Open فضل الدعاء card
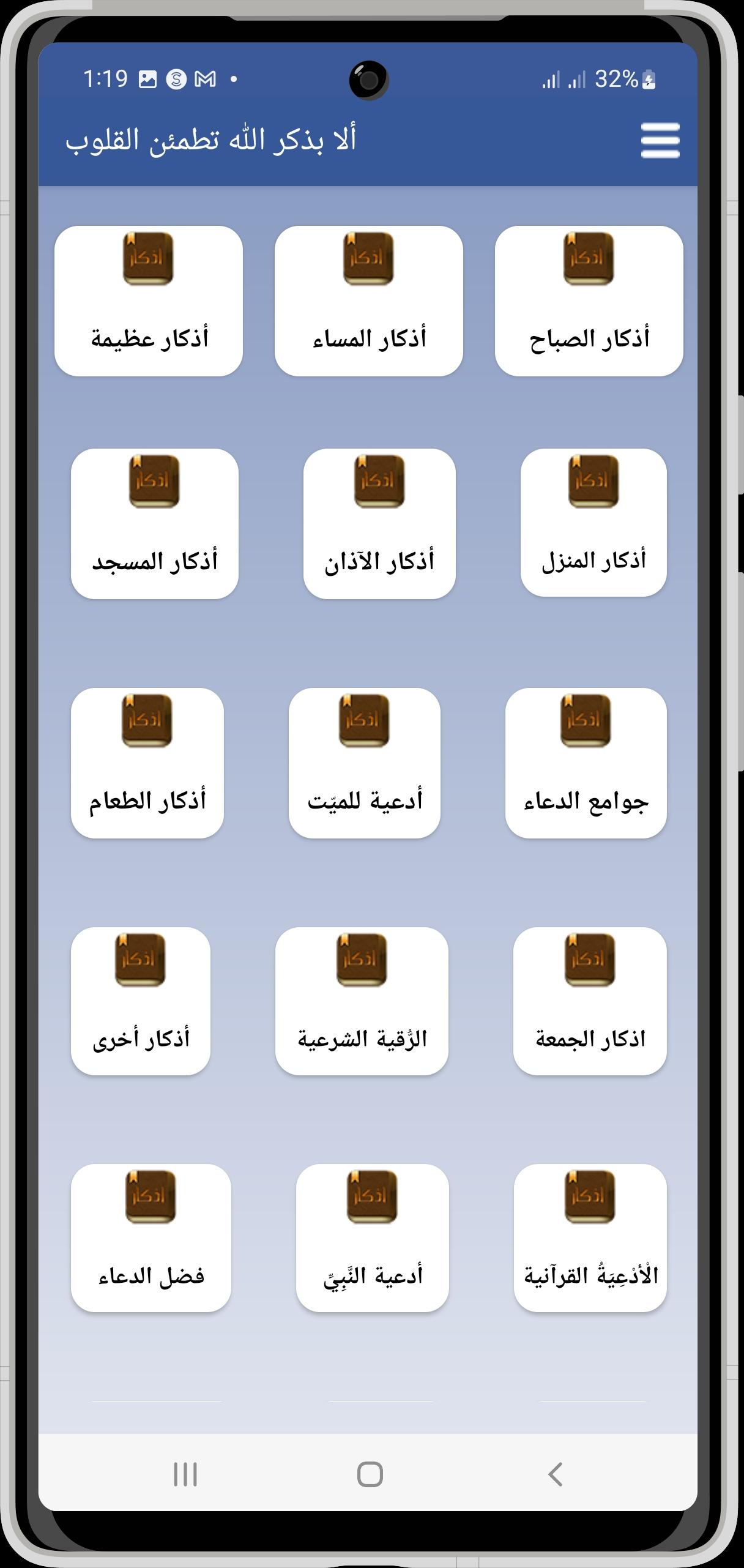 click(151, 1238)
